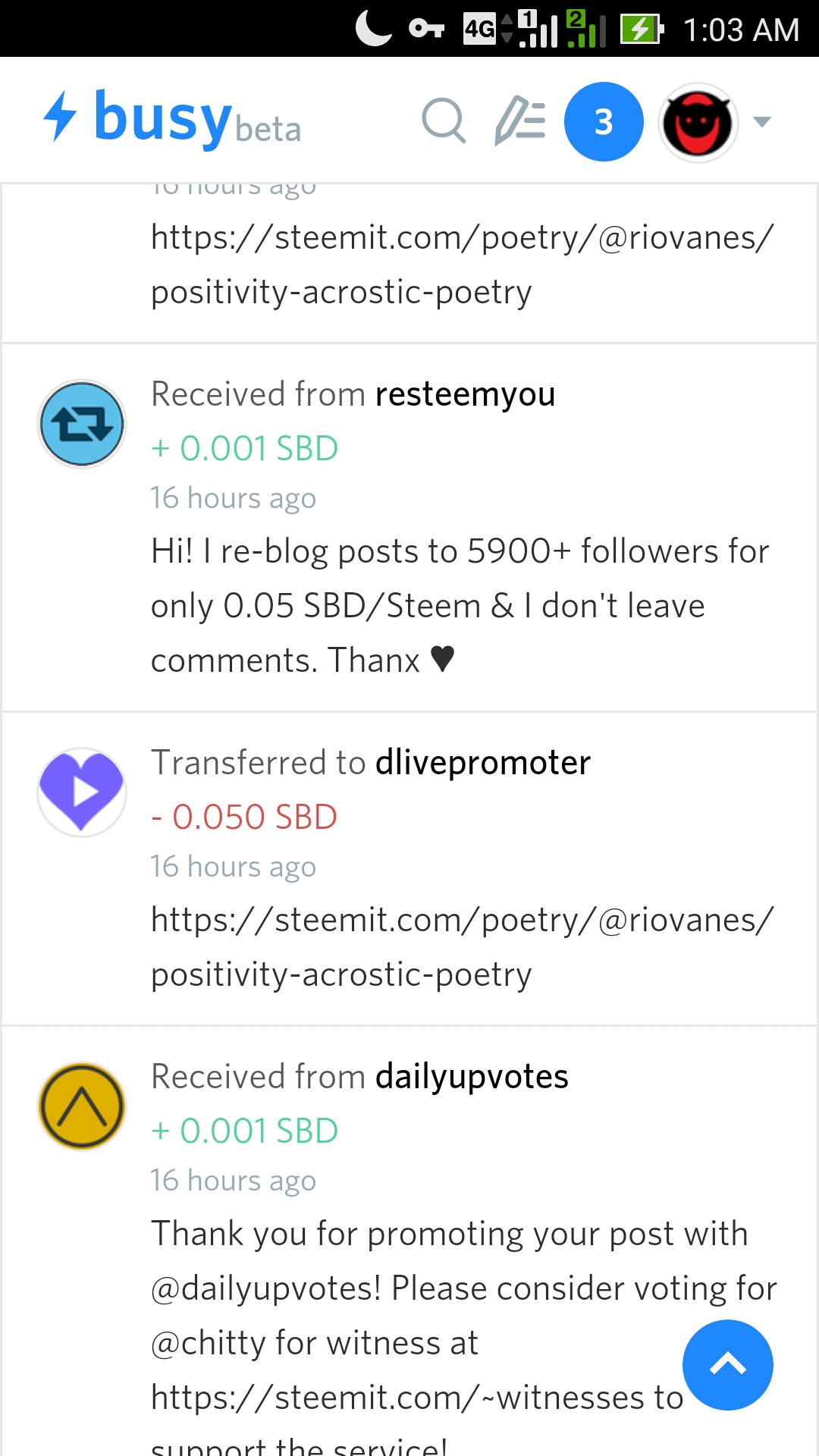Open the search icon
Viewport: 819px width, 1456px height.
[x=444, y=121]
